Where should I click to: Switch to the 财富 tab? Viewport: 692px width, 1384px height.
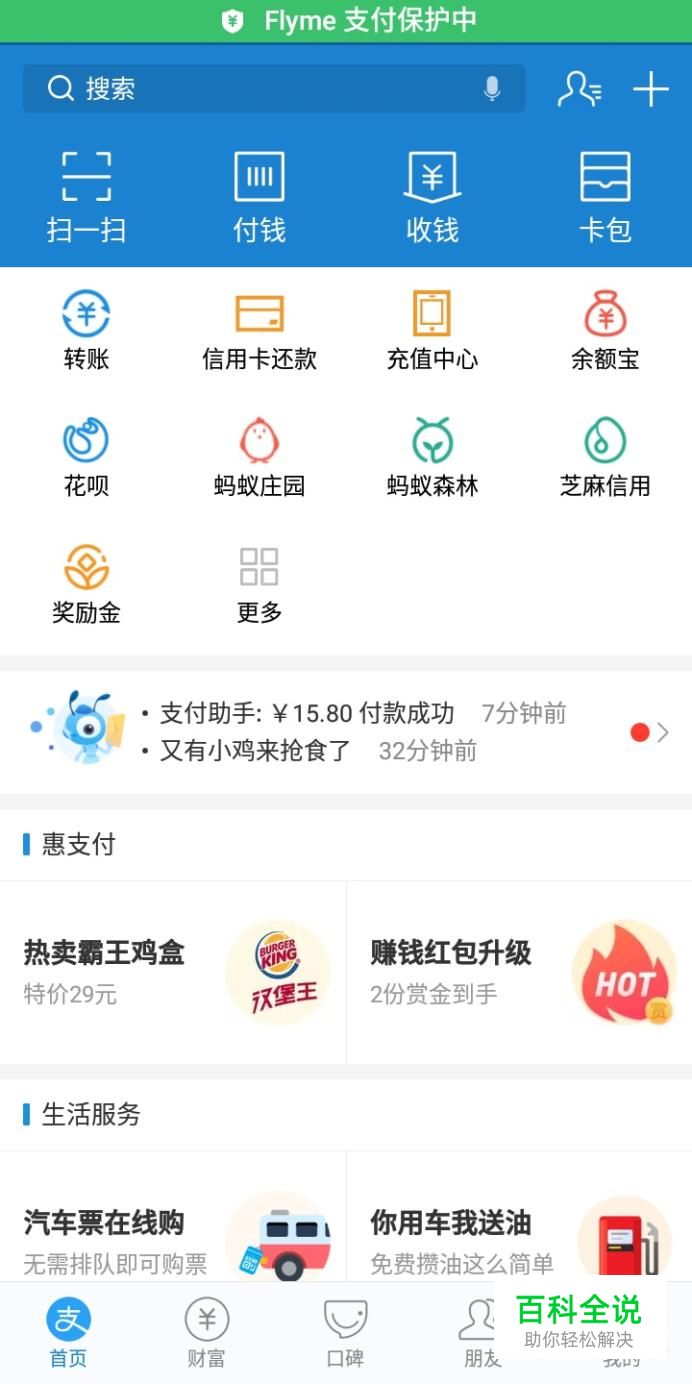tap(207, 1332)
